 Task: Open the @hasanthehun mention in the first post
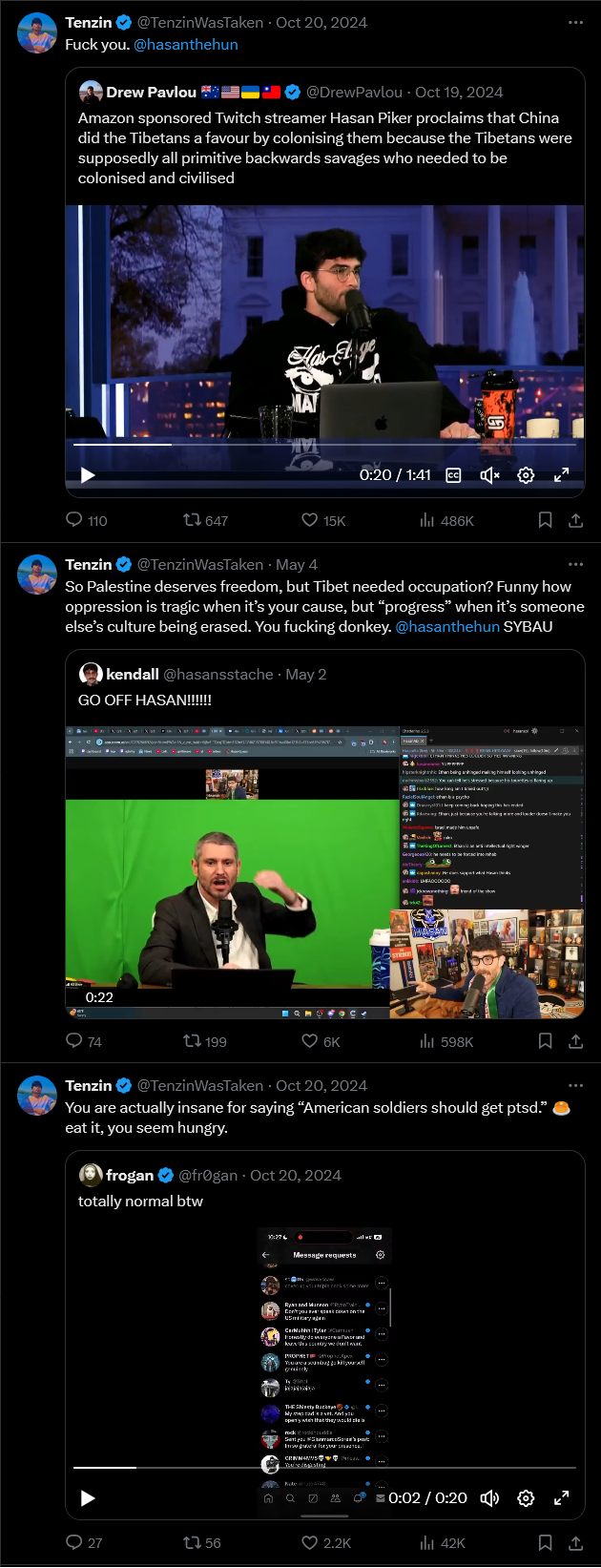click(x=186, y=44)
